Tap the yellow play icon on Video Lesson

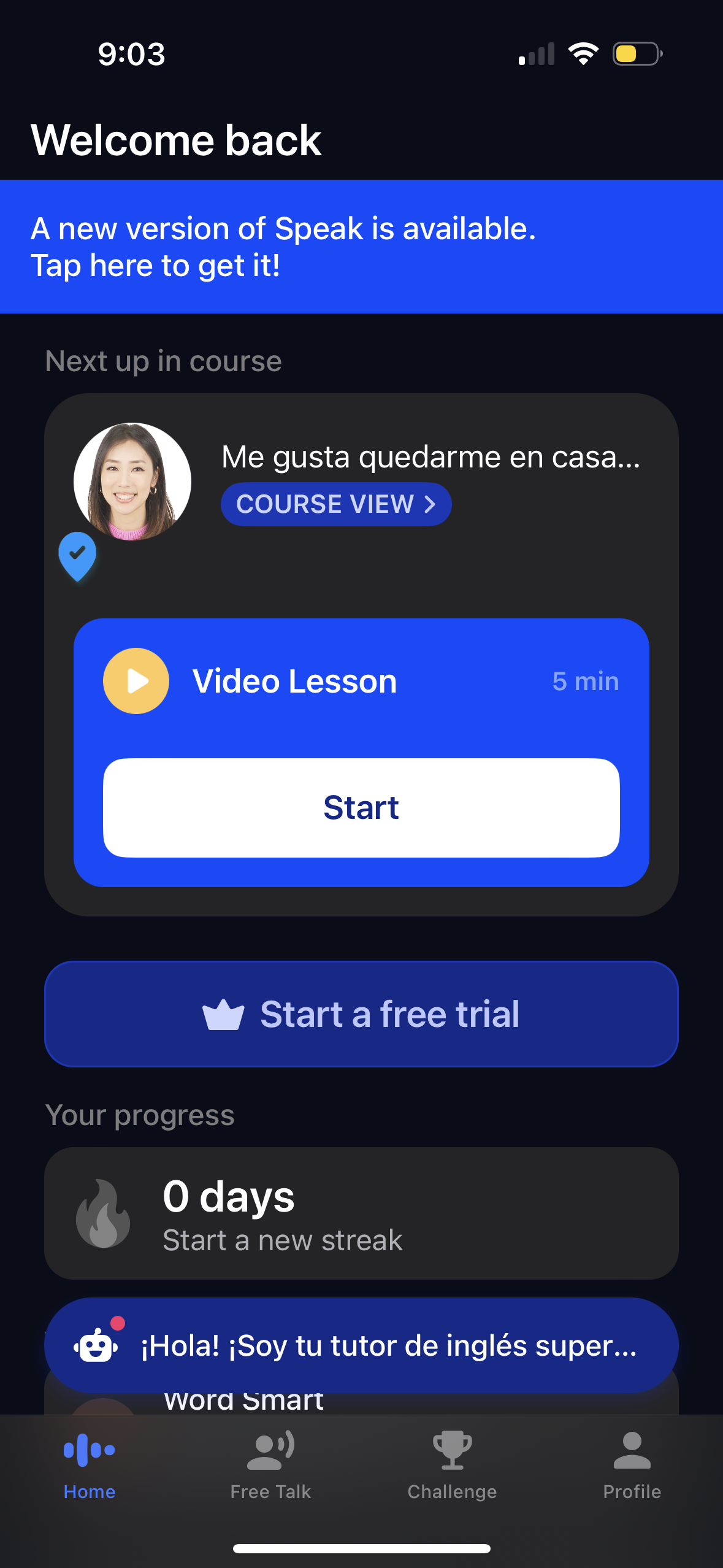[x=136, y=681]
